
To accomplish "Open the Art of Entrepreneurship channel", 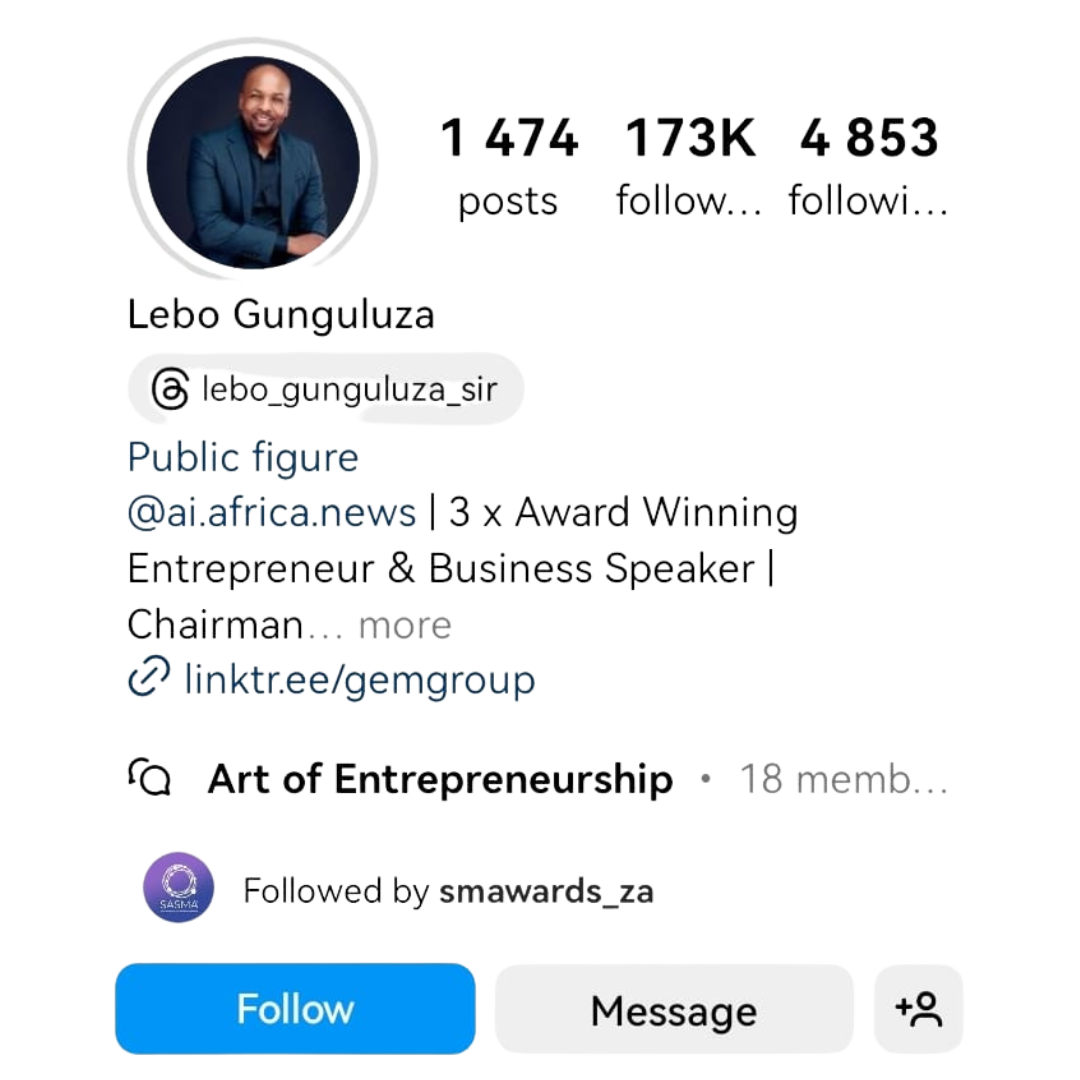I will (439, 780).
